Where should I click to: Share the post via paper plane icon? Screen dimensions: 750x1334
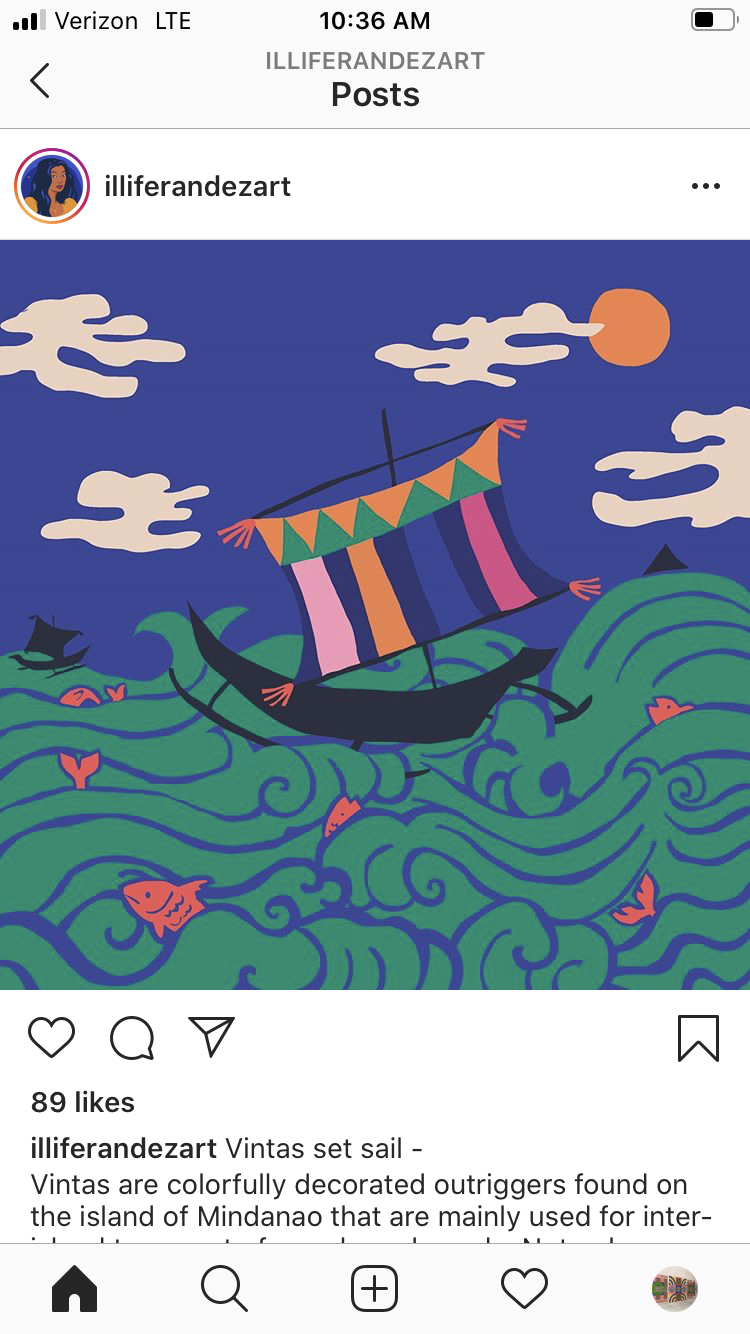click(x=211, y=1037)
